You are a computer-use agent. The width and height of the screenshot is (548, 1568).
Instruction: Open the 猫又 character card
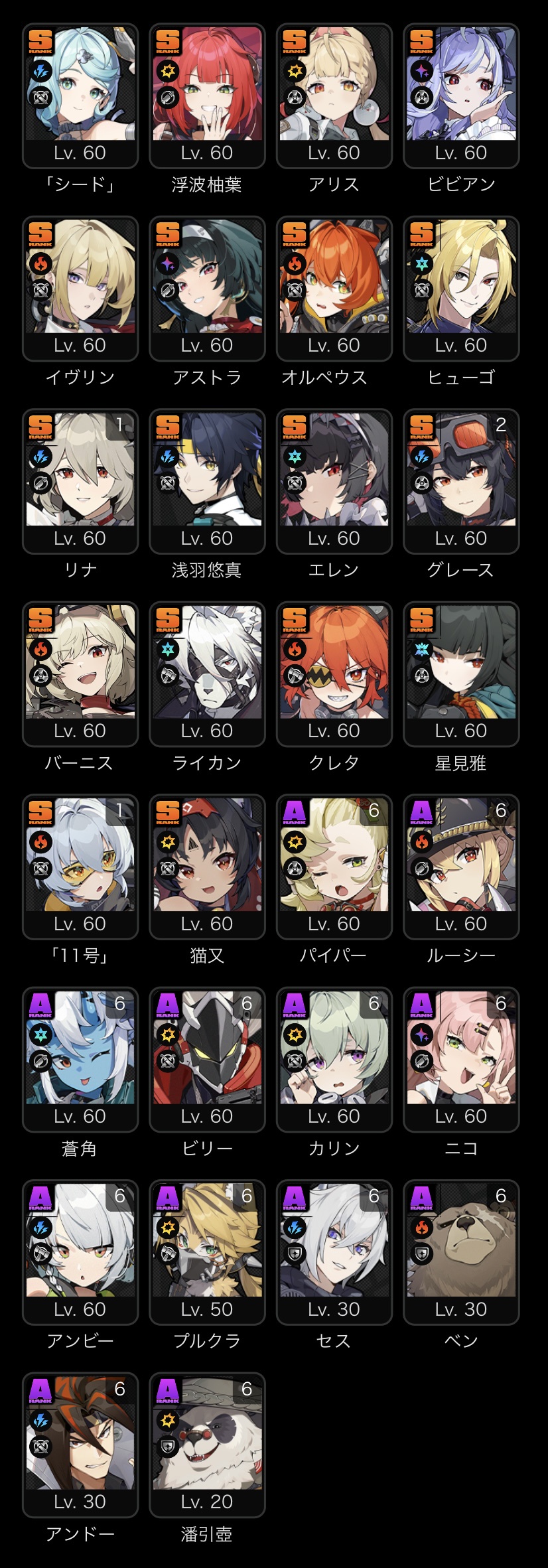tap(207, 867)
